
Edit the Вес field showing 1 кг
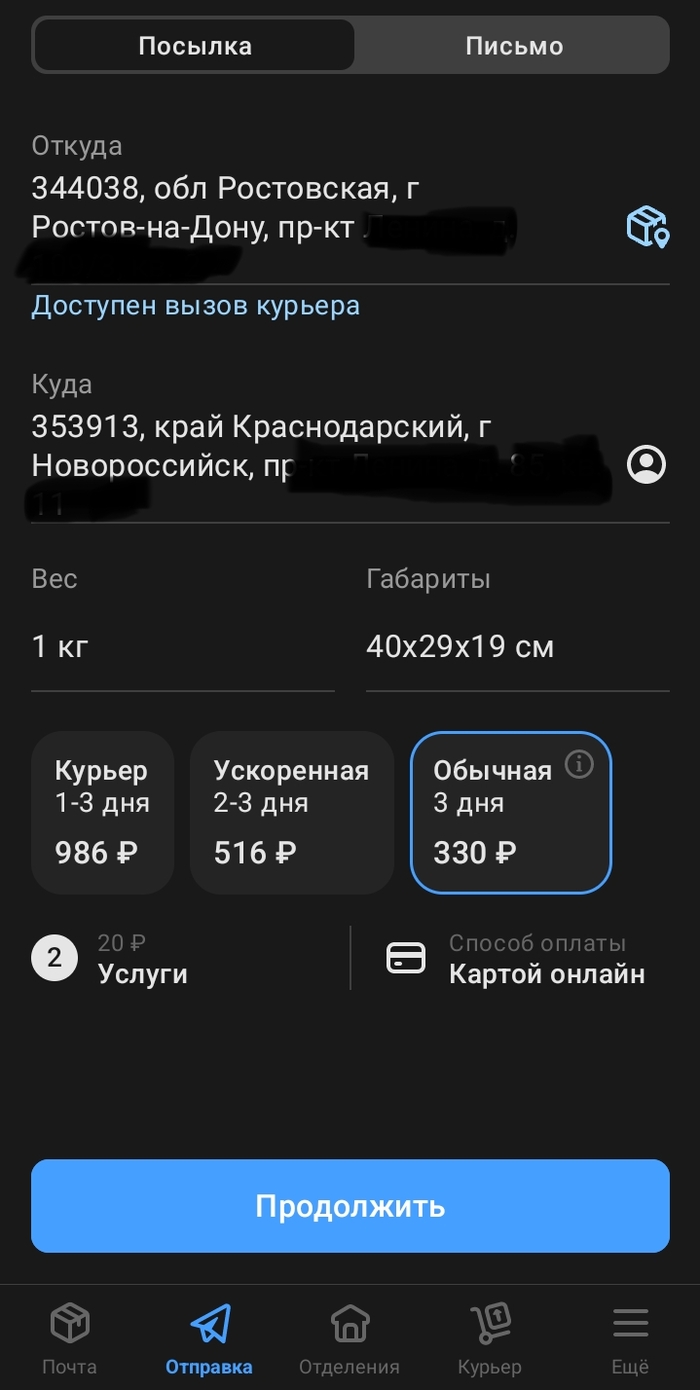click(x=182, y=647)
